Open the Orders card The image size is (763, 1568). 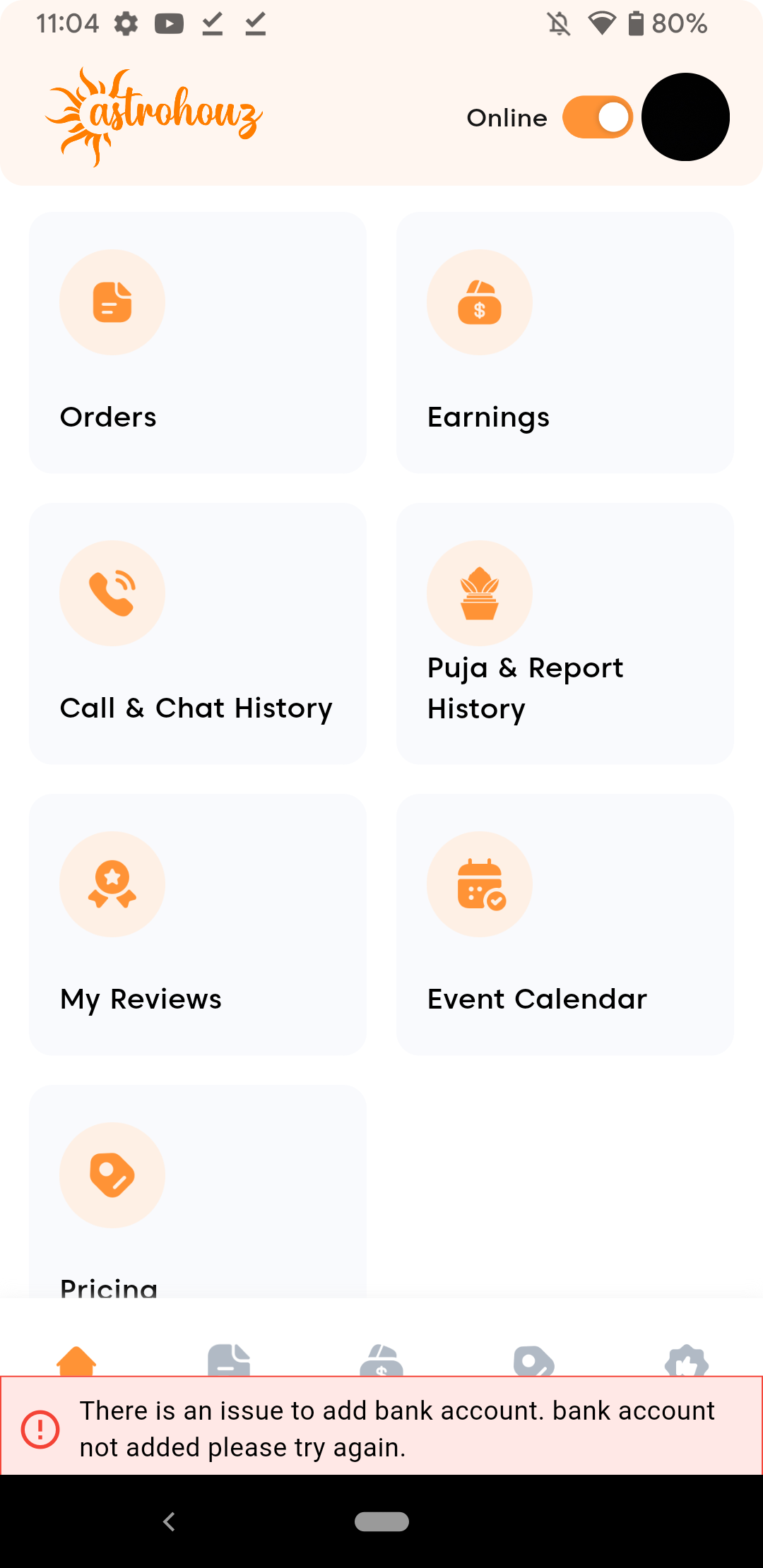[198, 343]
